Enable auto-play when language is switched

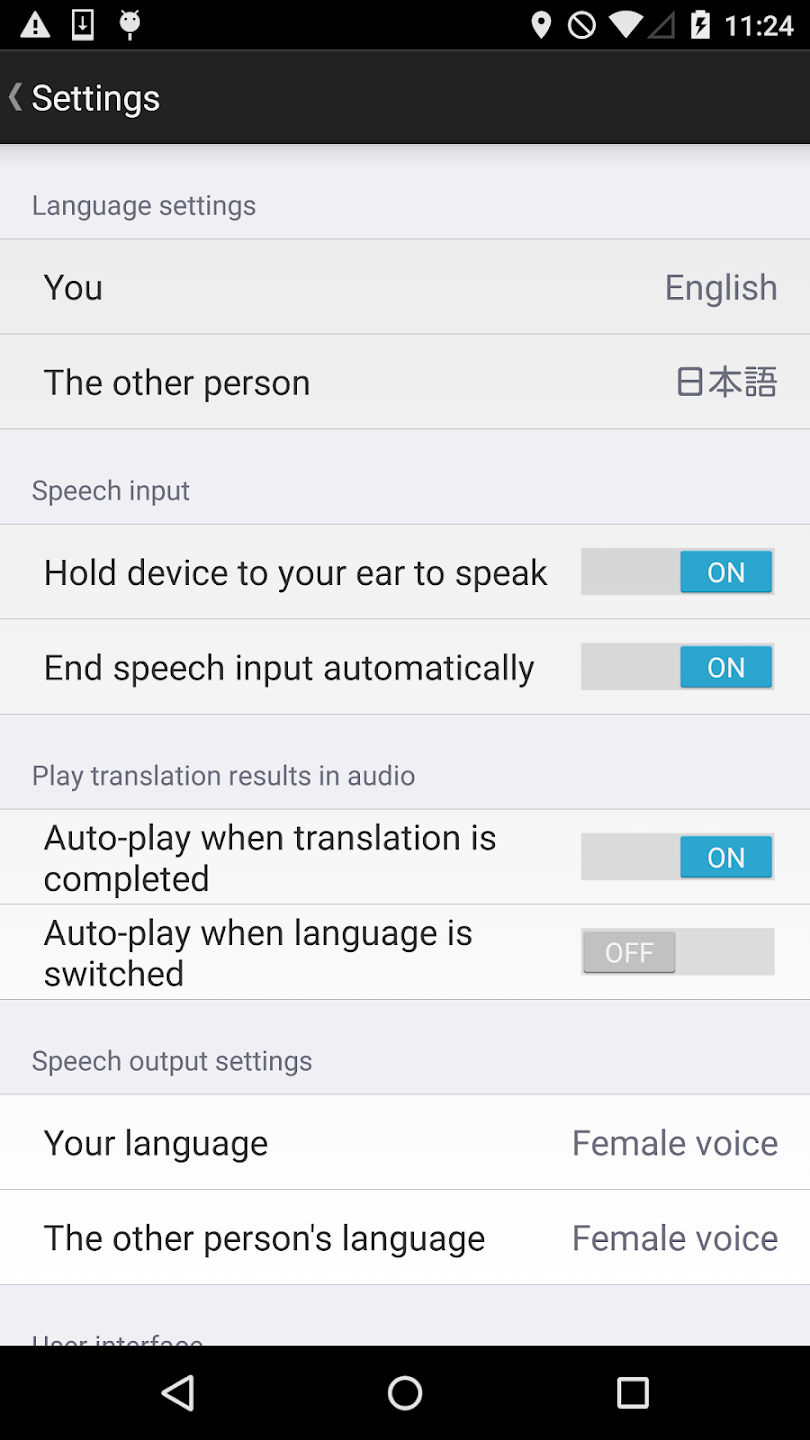coord(677,952)
